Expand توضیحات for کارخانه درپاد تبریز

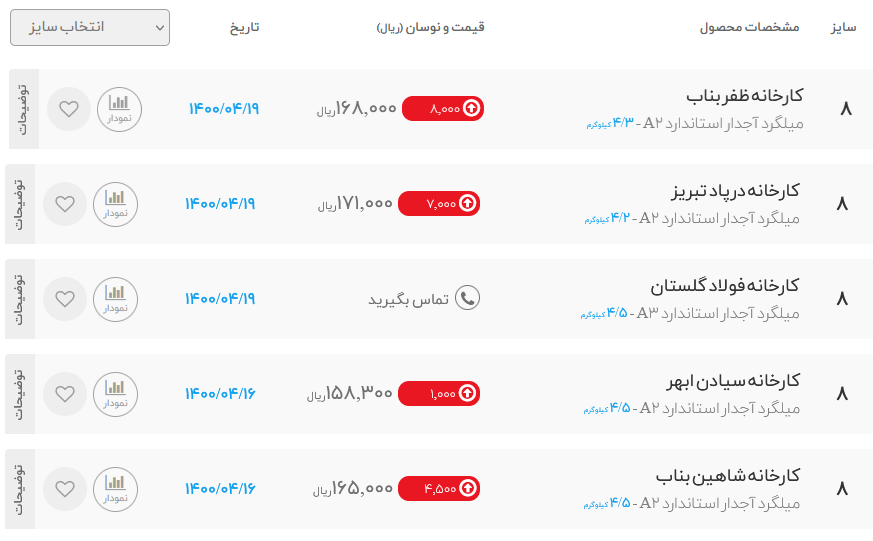[20, 204]
